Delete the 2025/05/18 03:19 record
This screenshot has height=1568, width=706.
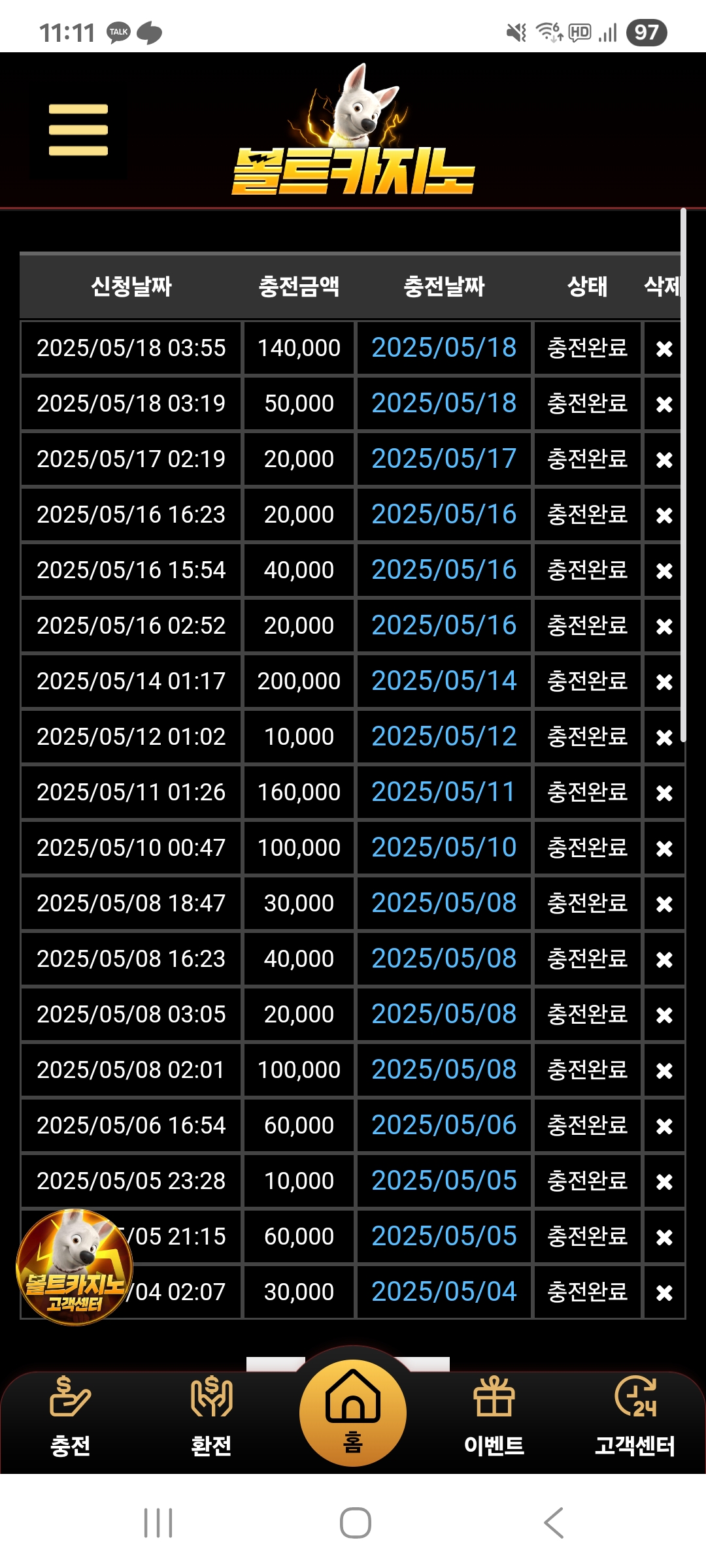tap(664, 404)
